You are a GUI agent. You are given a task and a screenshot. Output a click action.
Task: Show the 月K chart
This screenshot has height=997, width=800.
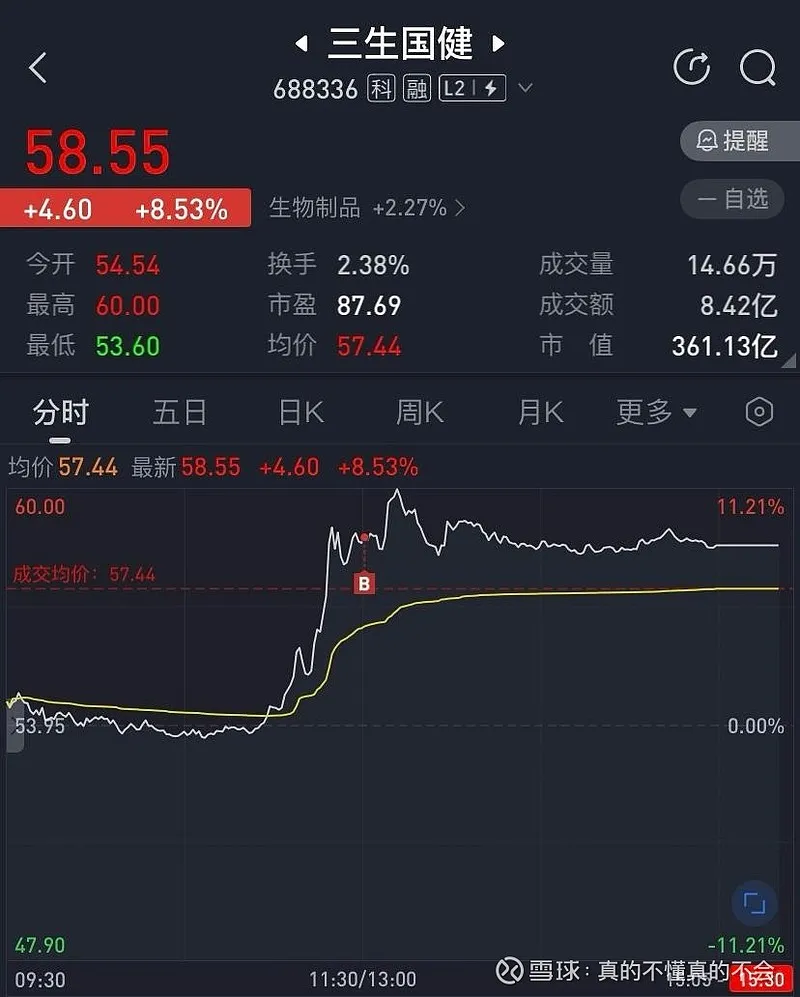click(540, 412)
